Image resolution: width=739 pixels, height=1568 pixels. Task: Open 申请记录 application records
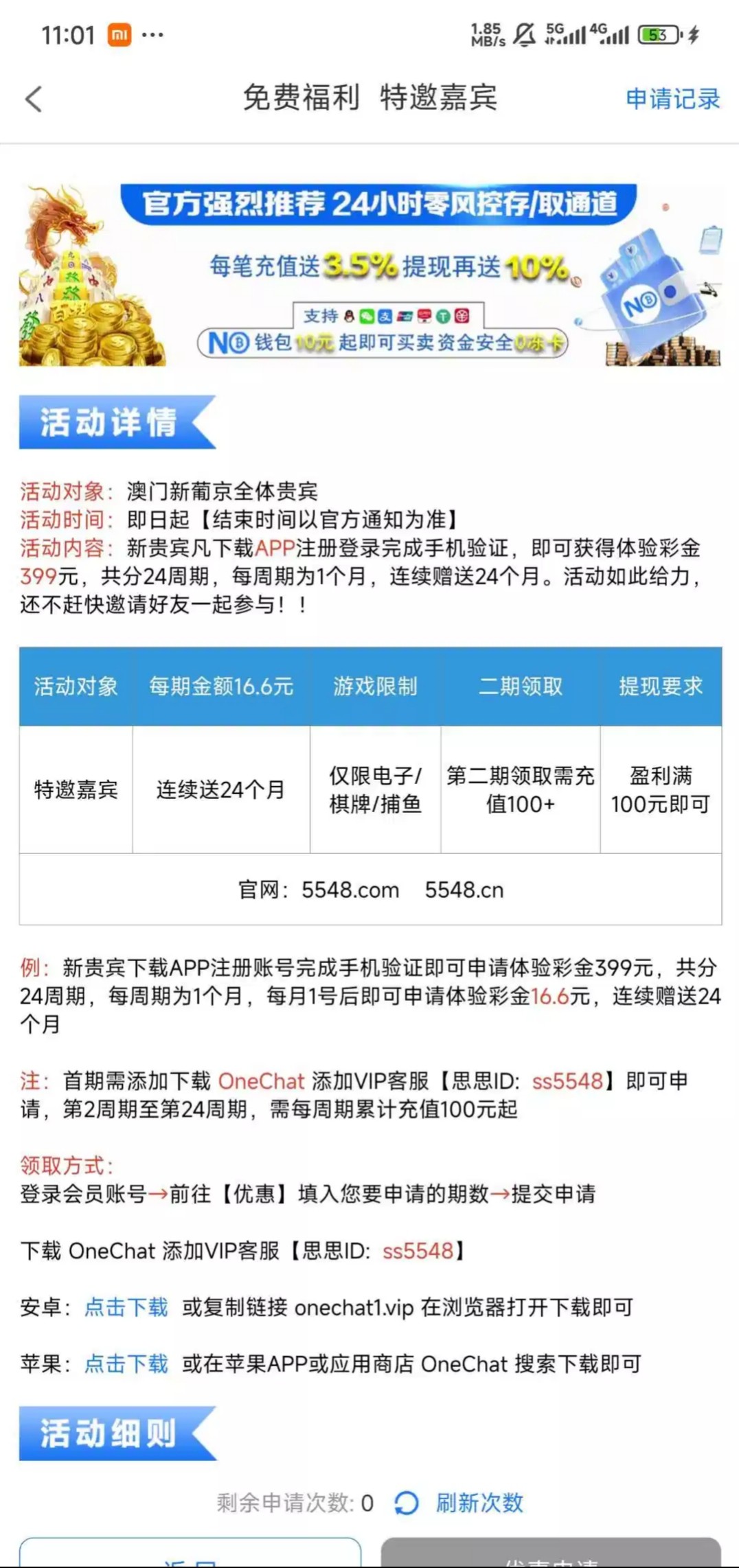pos(672,99)
